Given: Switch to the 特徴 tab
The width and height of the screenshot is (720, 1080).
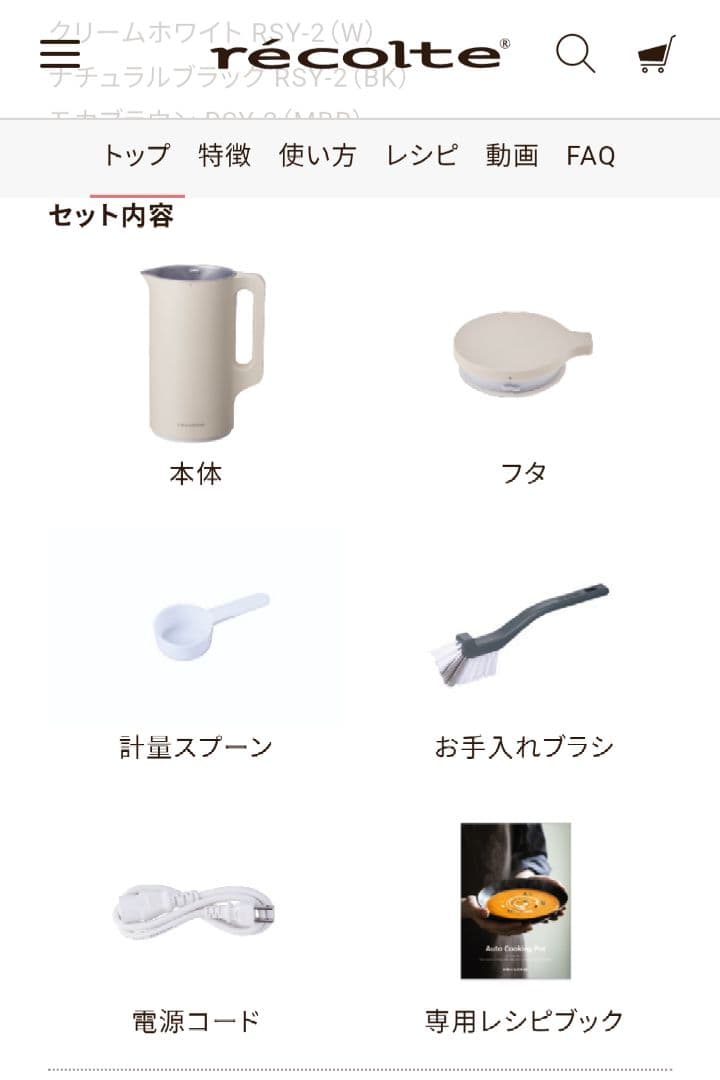Looking at the screenshot, I should [221, 157].
